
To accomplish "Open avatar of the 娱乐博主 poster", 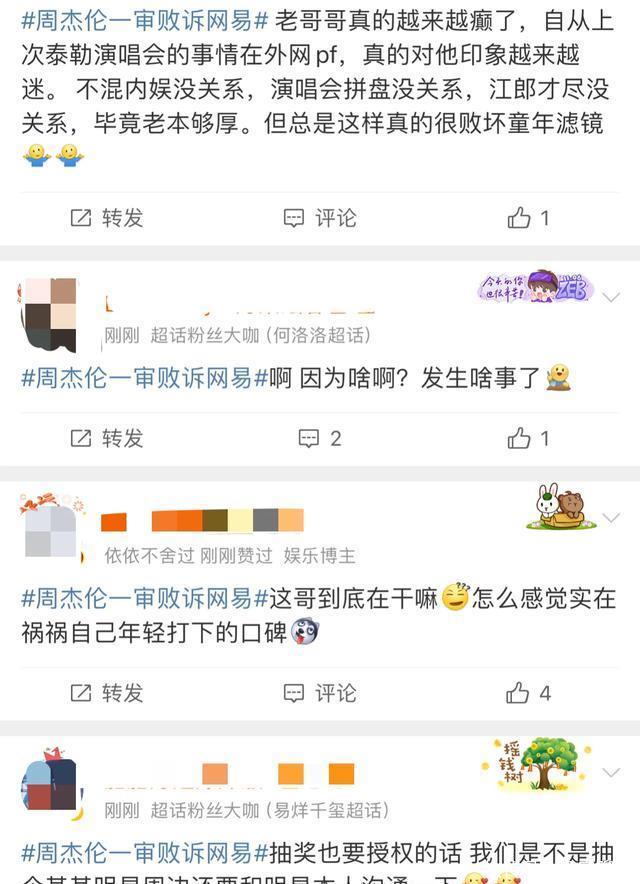I will (48, 528).
